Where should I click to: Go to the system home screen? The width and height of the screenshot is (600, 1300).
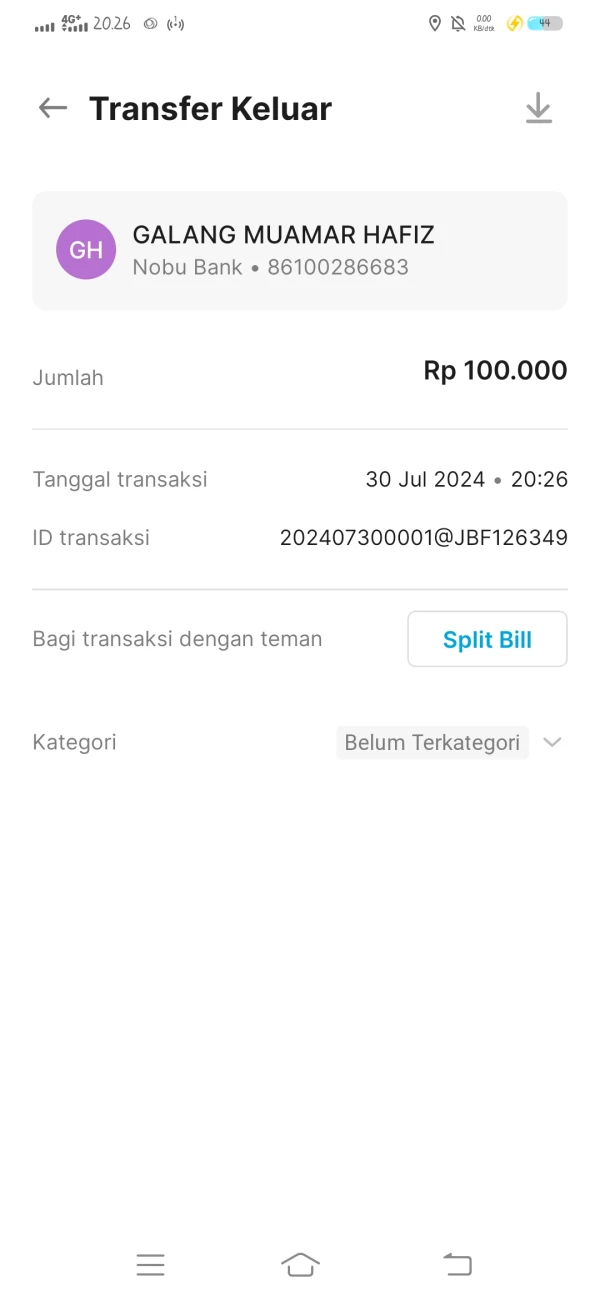point(300,1264)
